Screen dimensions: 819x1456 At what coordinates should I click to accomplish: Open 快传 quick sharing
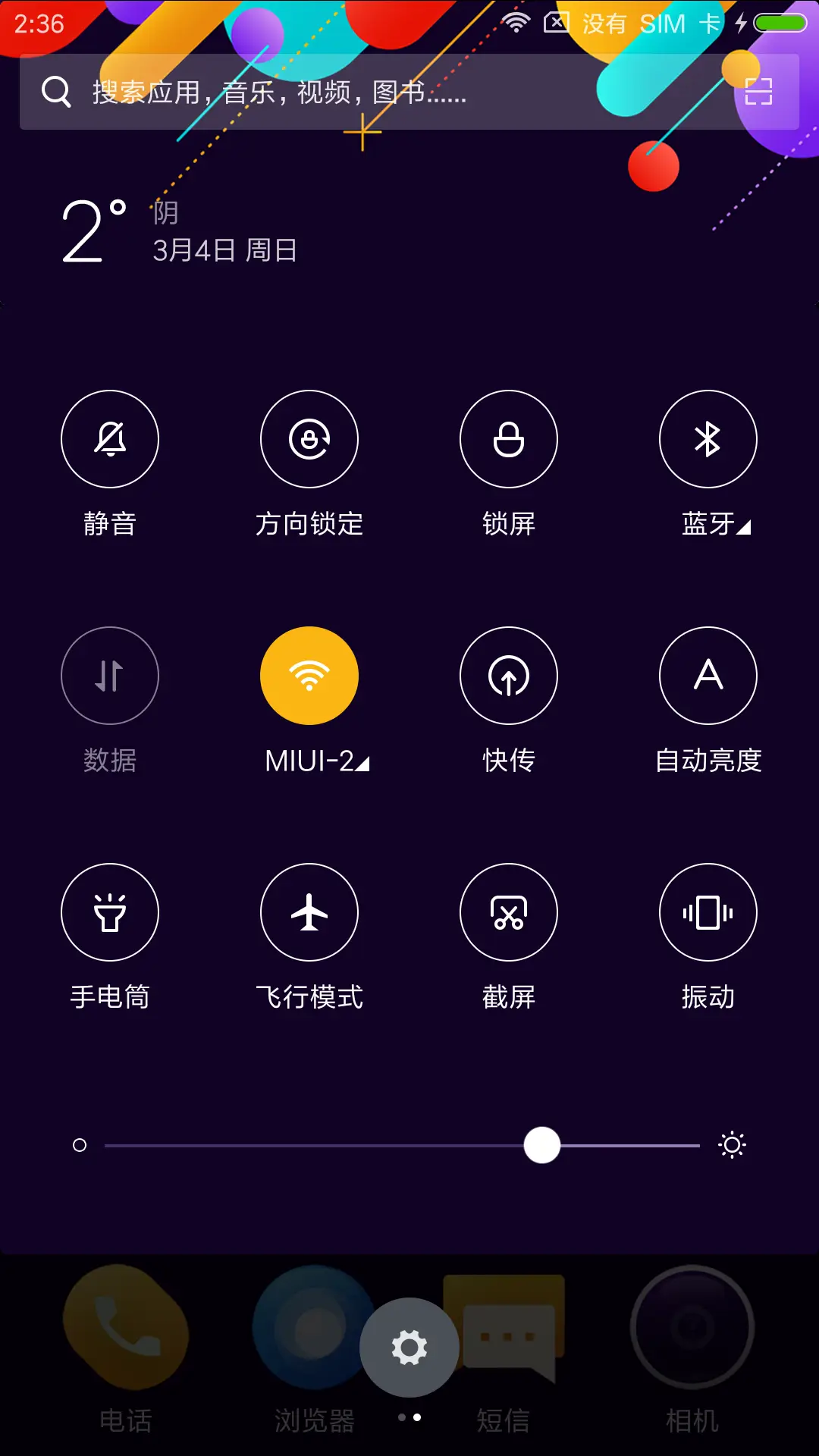coord(509,676)
